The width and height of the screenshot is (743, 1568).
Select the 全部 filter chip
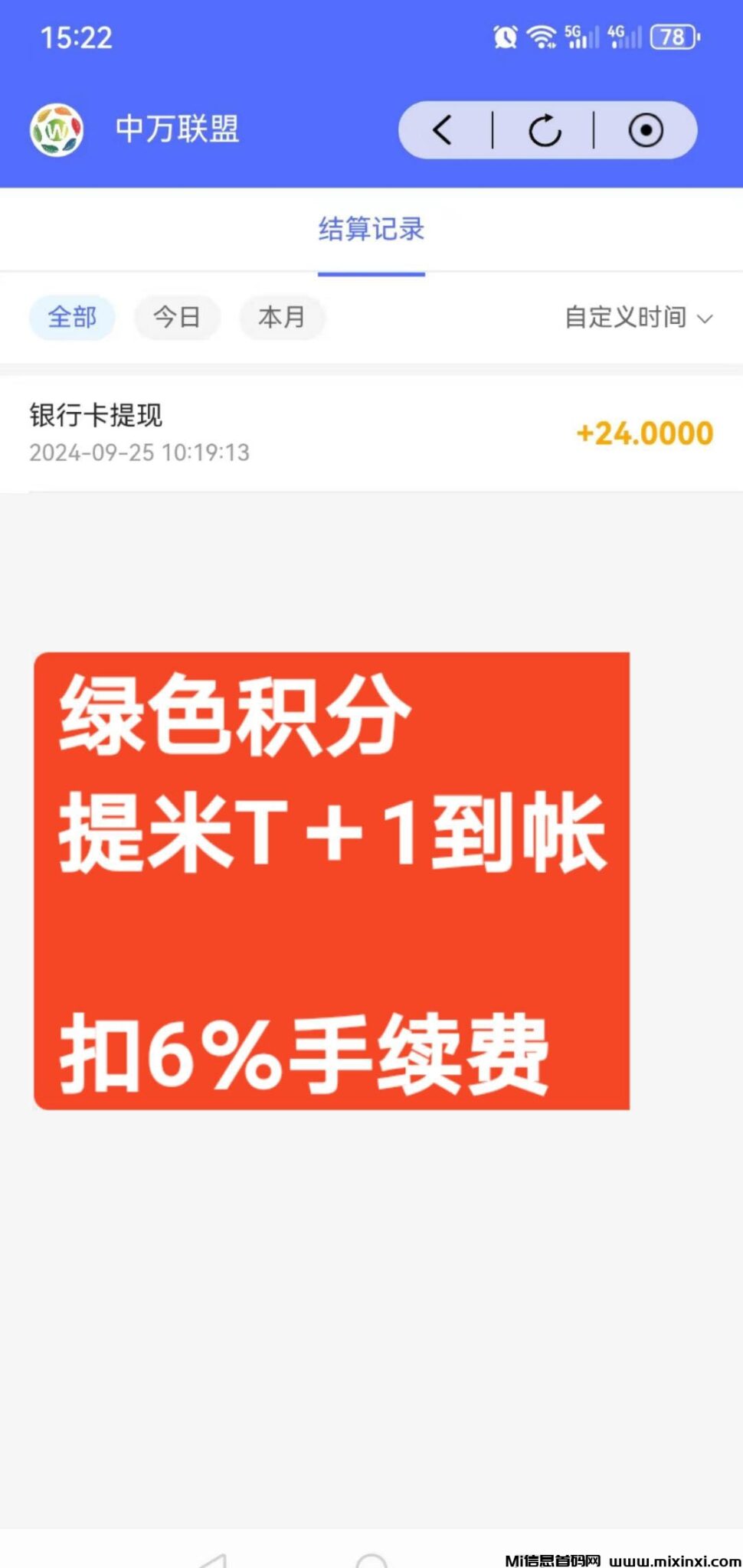coord(72,318)
